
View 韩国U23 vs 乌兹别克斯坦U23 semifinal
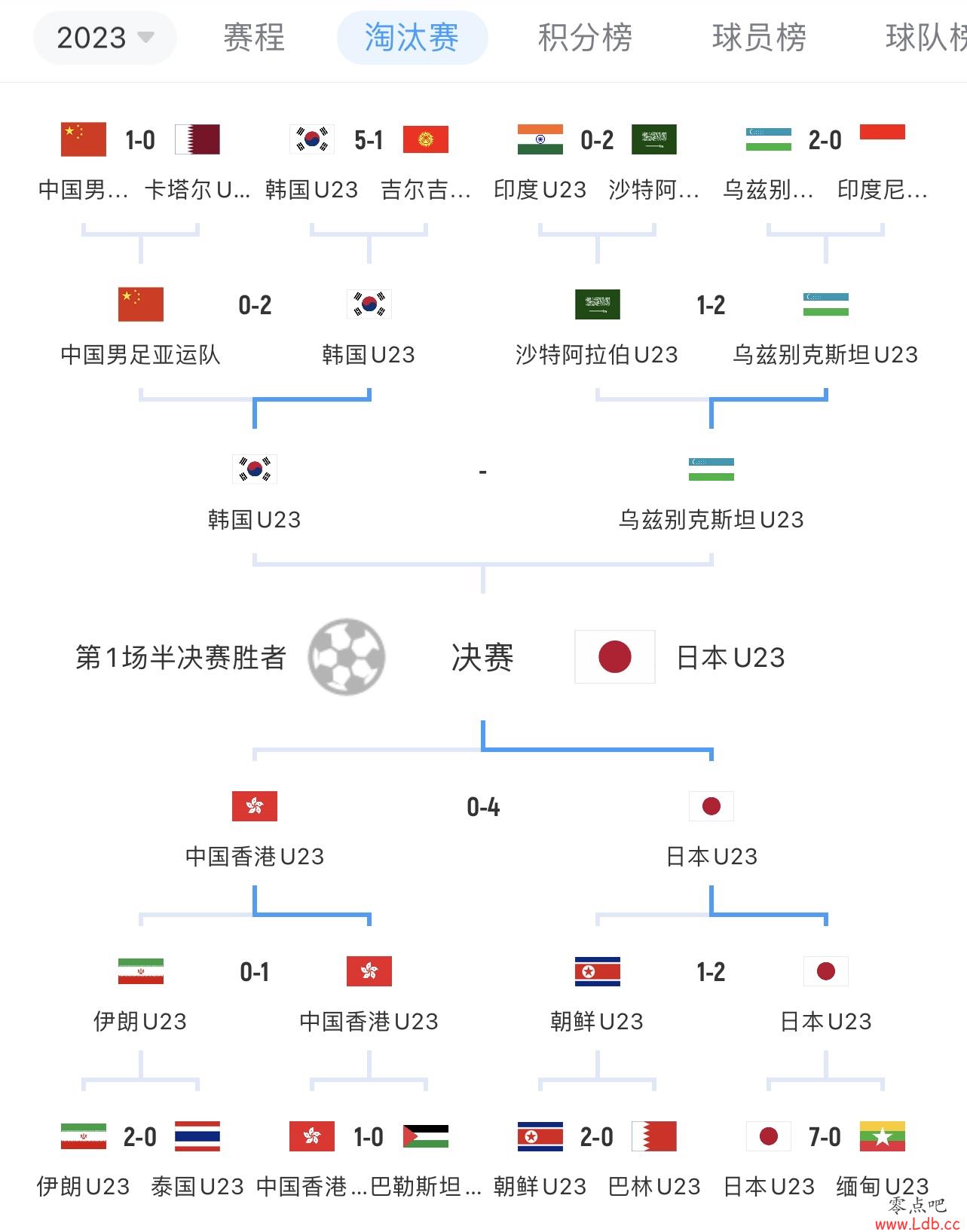coord(482,472)
